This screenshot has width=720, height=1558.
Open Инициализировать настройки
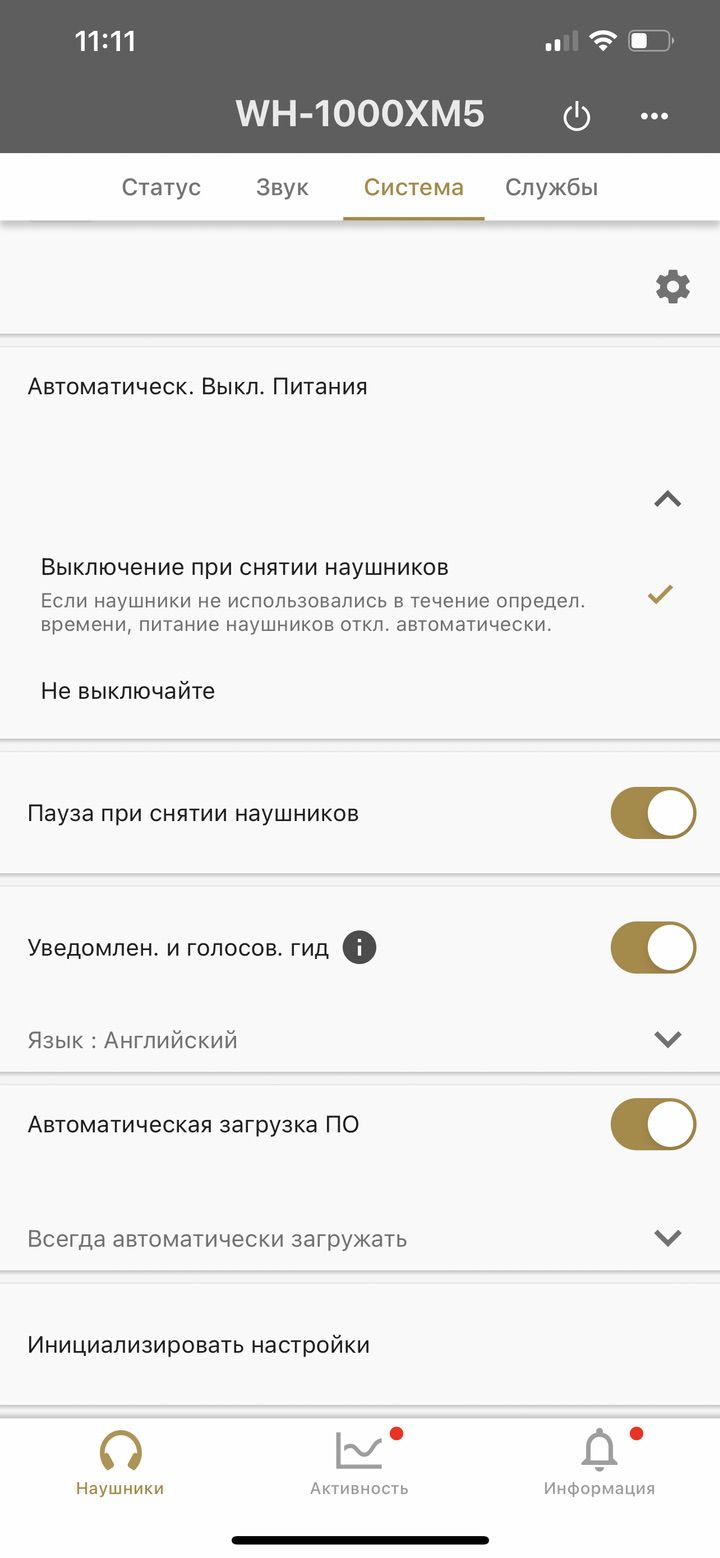360,1345
